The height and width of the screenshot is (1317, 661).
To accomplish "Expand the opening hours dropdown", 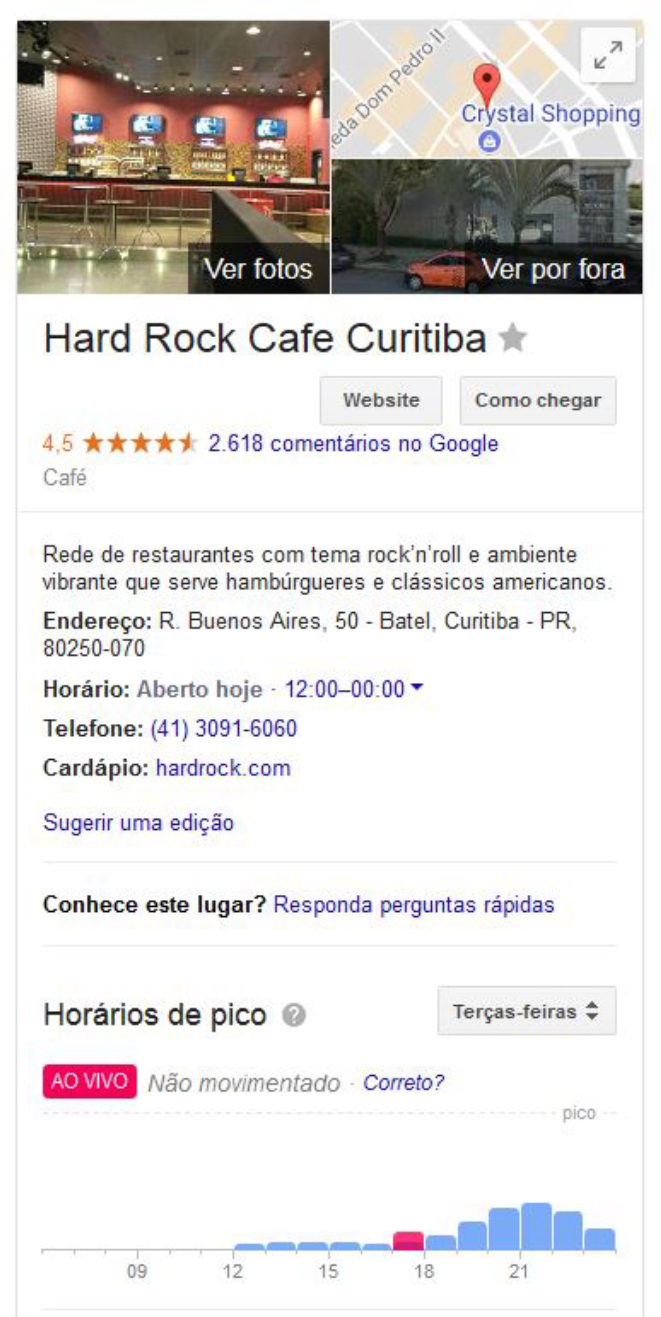I will coord(417,688).
